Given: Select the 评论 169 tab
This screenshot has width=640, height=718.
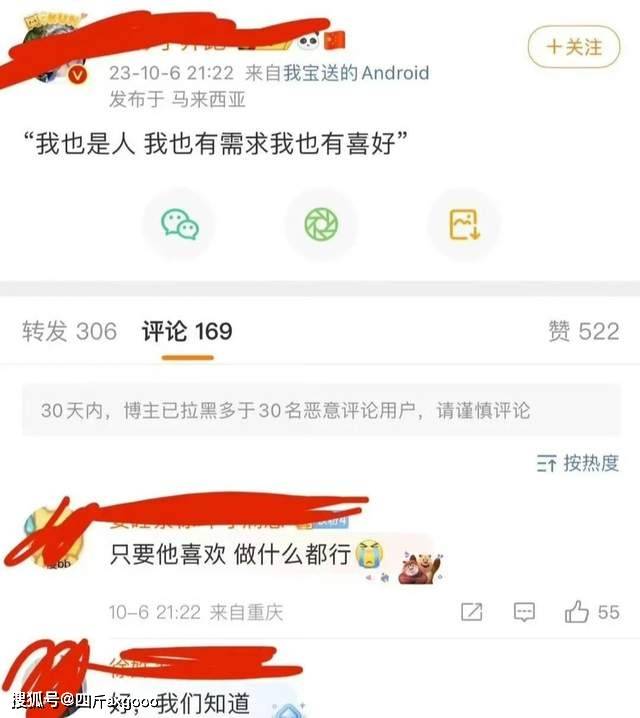Looking at the screenshot, I should click(x=187, y=331).
